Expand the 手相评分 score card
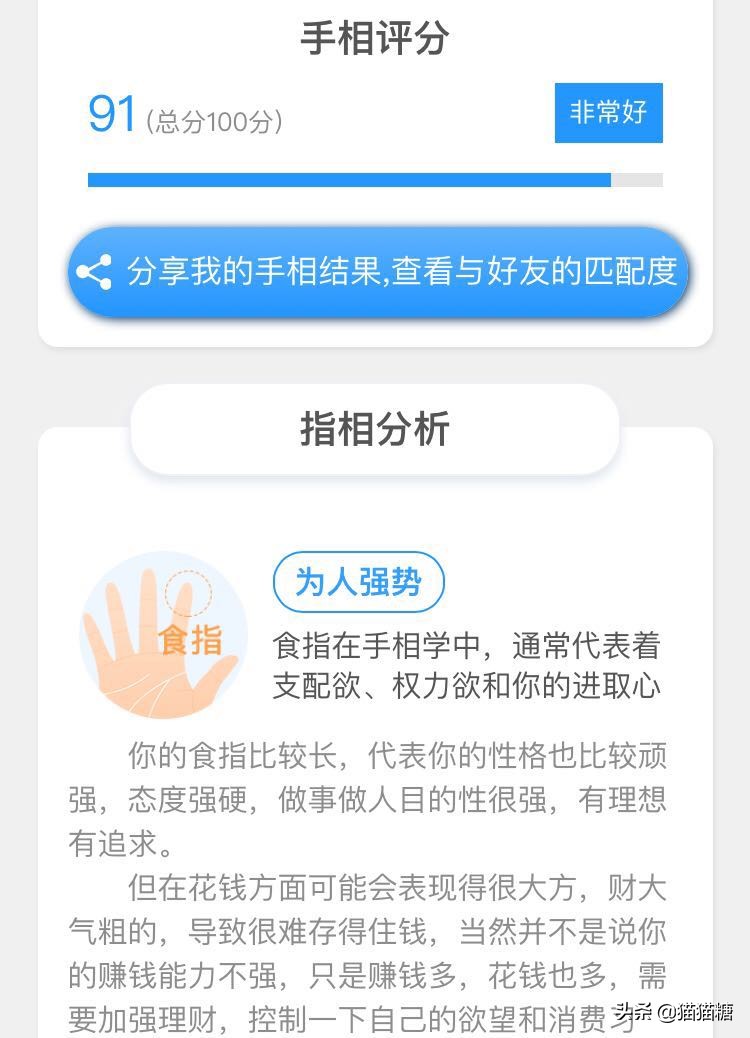Image resolution: width=750 pixels, height=1038 pixels. pyautogui.click(x=375, y=36)
